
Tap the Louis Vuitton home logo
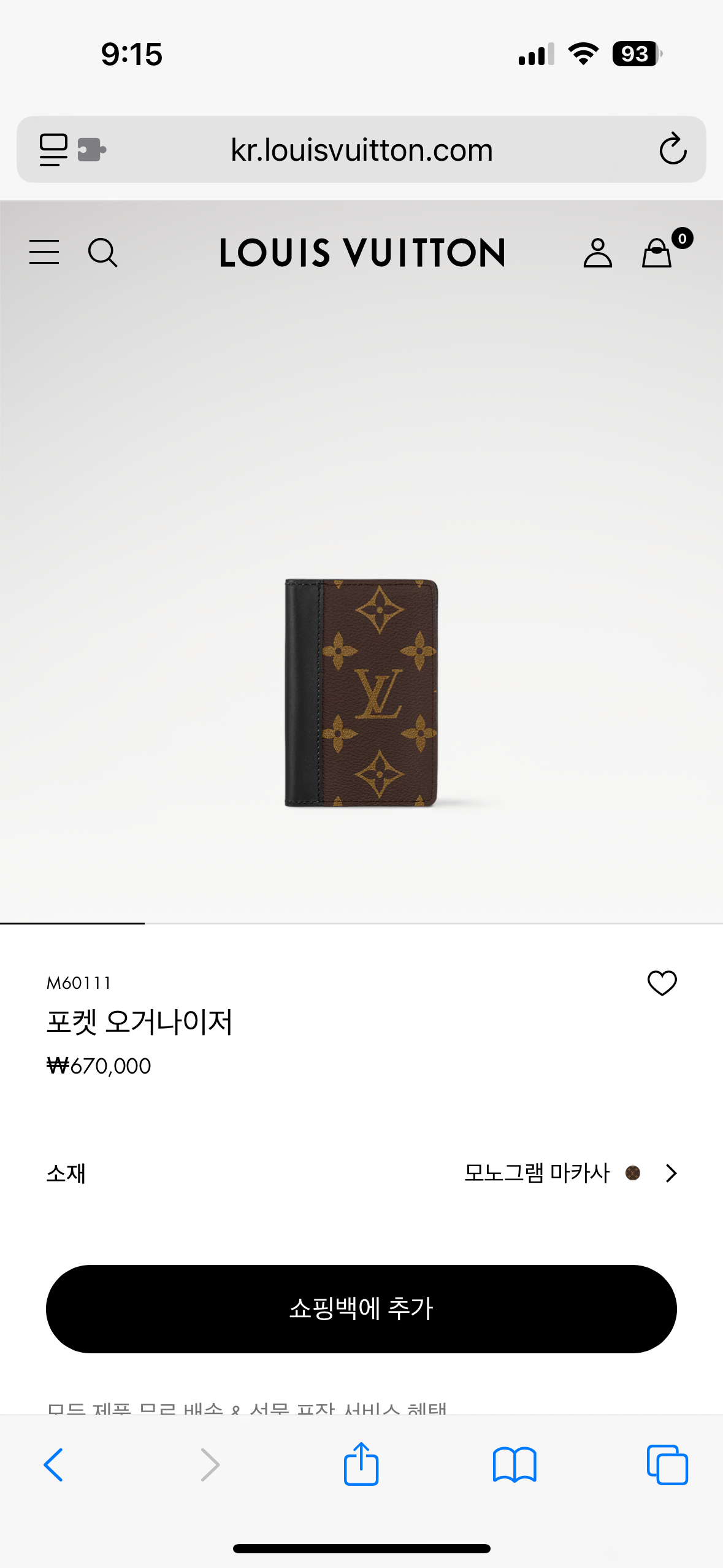click(362, 252)
